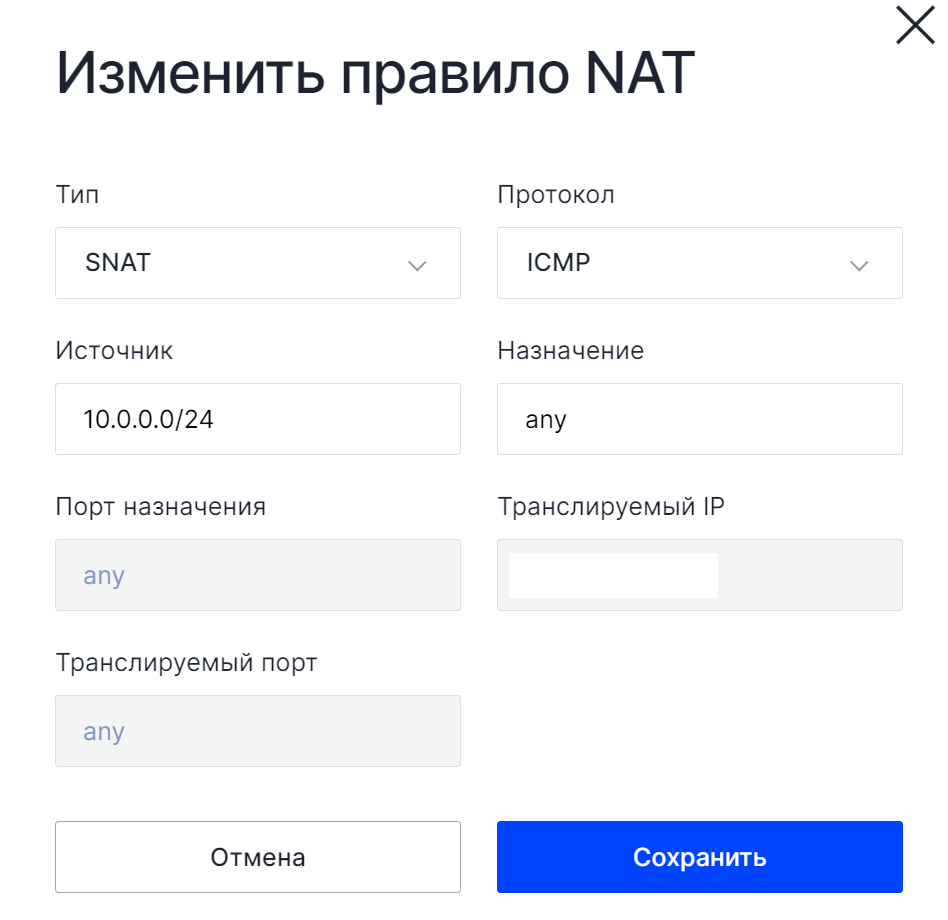
Task: Expand the Тип dropdown showing SNAT
Action: [x=257, y=263]
